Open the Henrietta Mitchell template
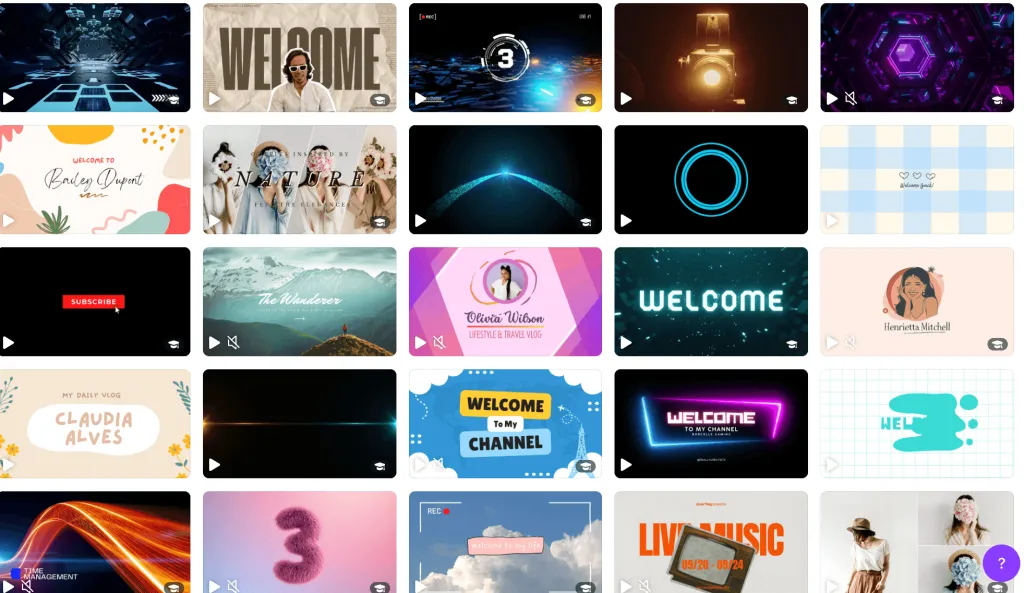 [916, 301]
